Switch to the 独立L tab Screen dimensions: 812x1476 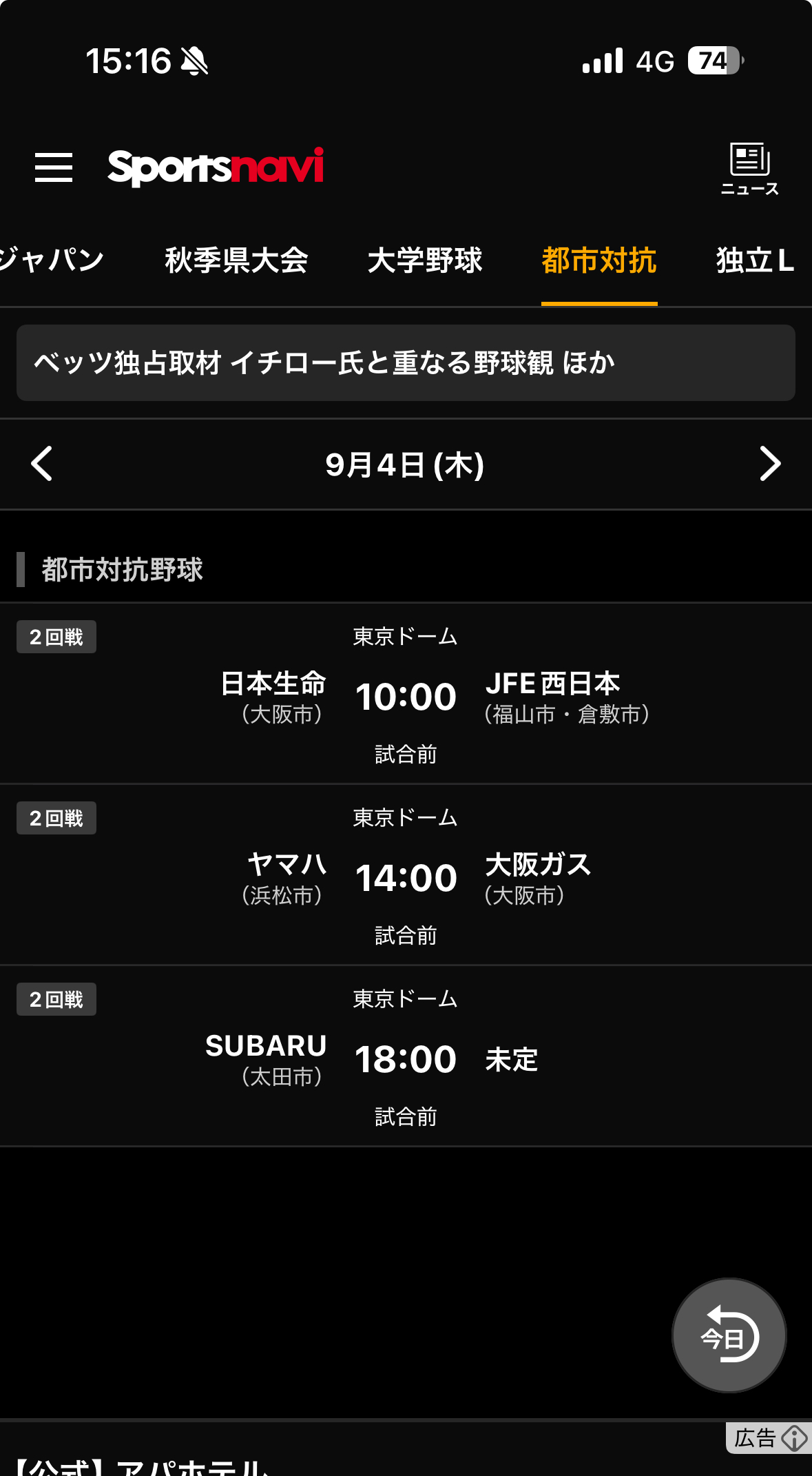pos(755,261)
